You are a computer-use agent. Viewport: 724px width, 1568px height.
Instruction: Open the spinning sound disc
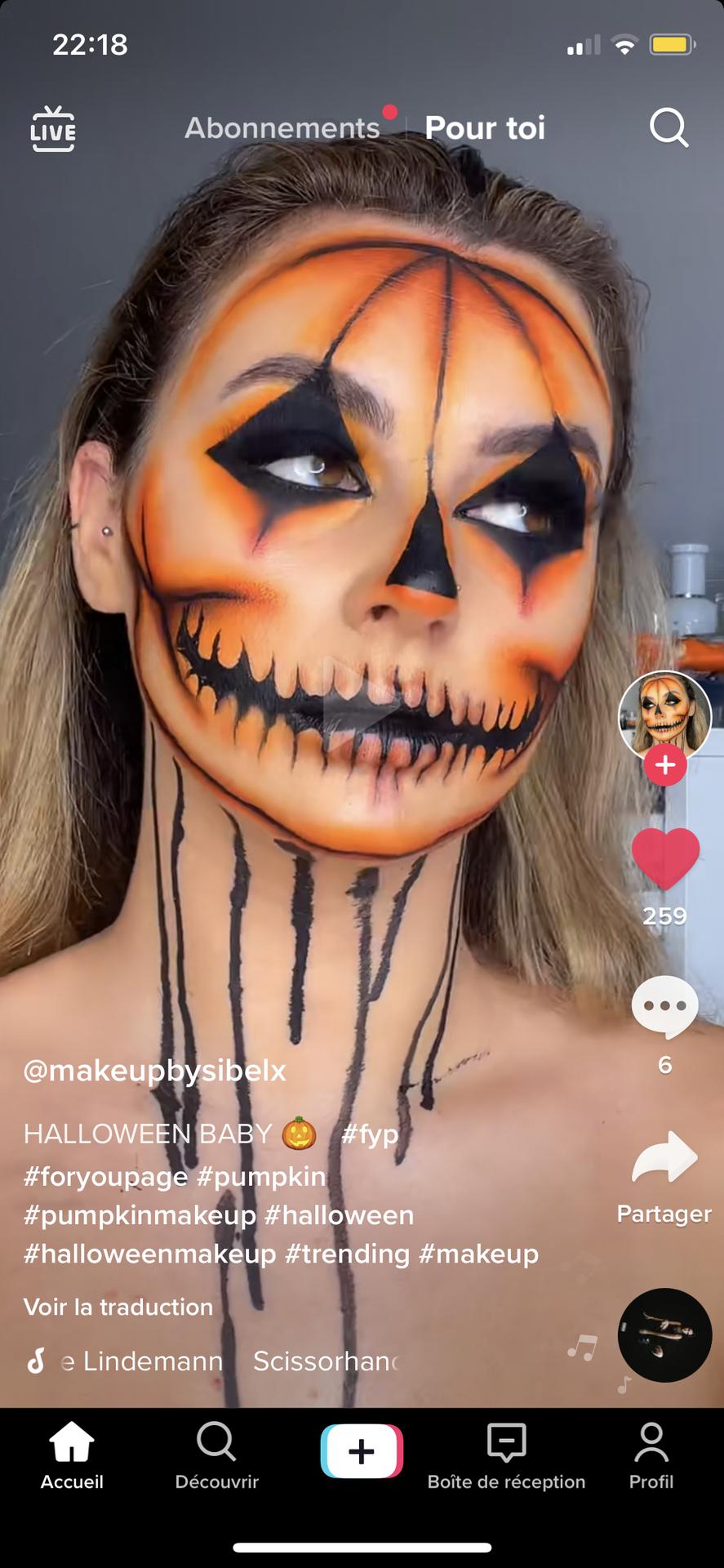click(x=665, y=1335)
